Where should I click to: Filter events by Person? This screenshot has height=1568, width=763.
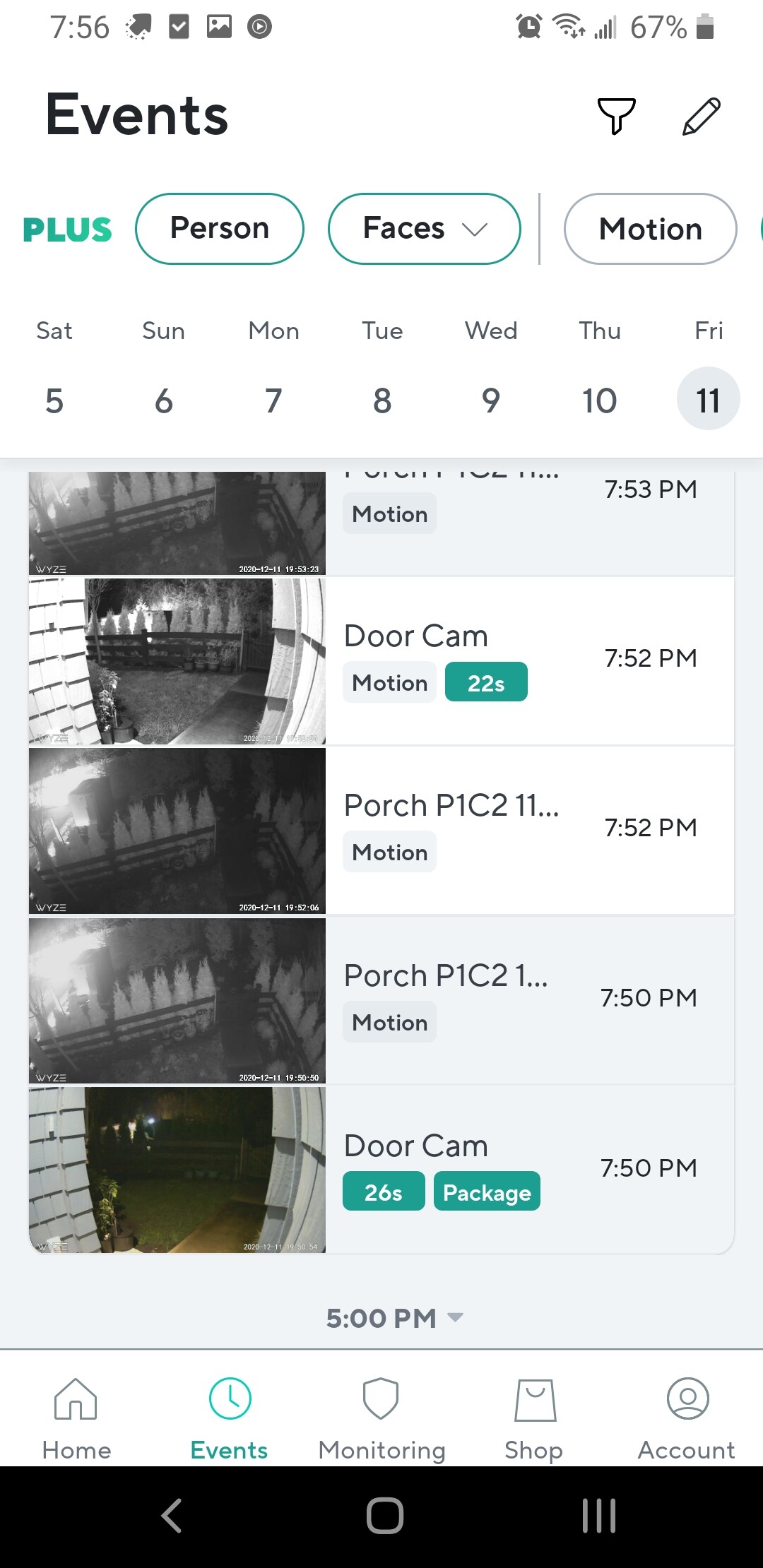point(219,229)
